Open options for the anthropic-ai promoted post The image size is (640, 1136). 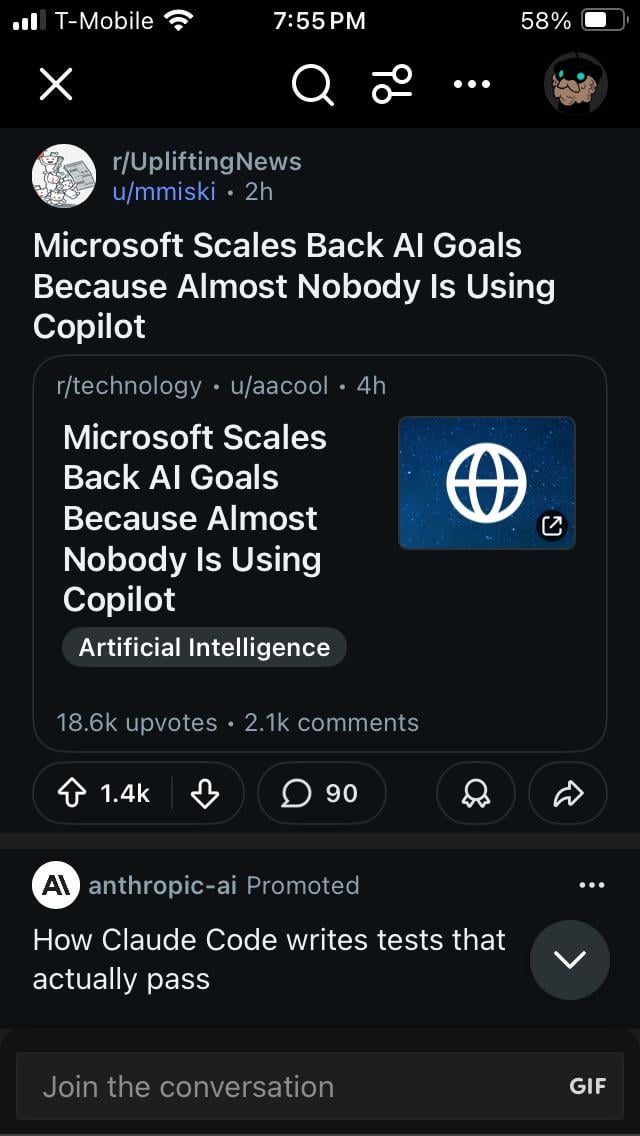pos(592,885)
